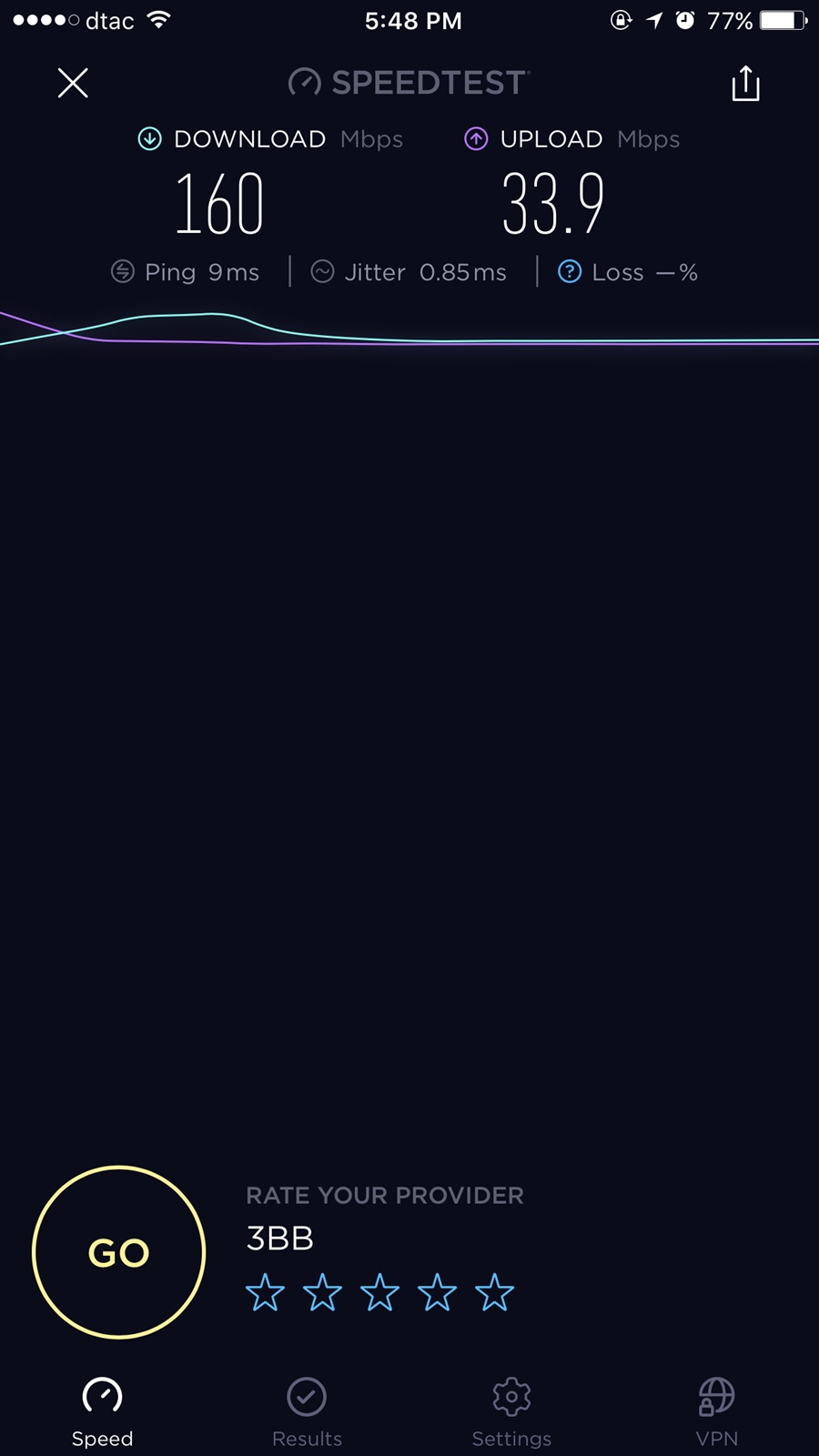
Task: Share the speed test result
Action: [745, 83]
